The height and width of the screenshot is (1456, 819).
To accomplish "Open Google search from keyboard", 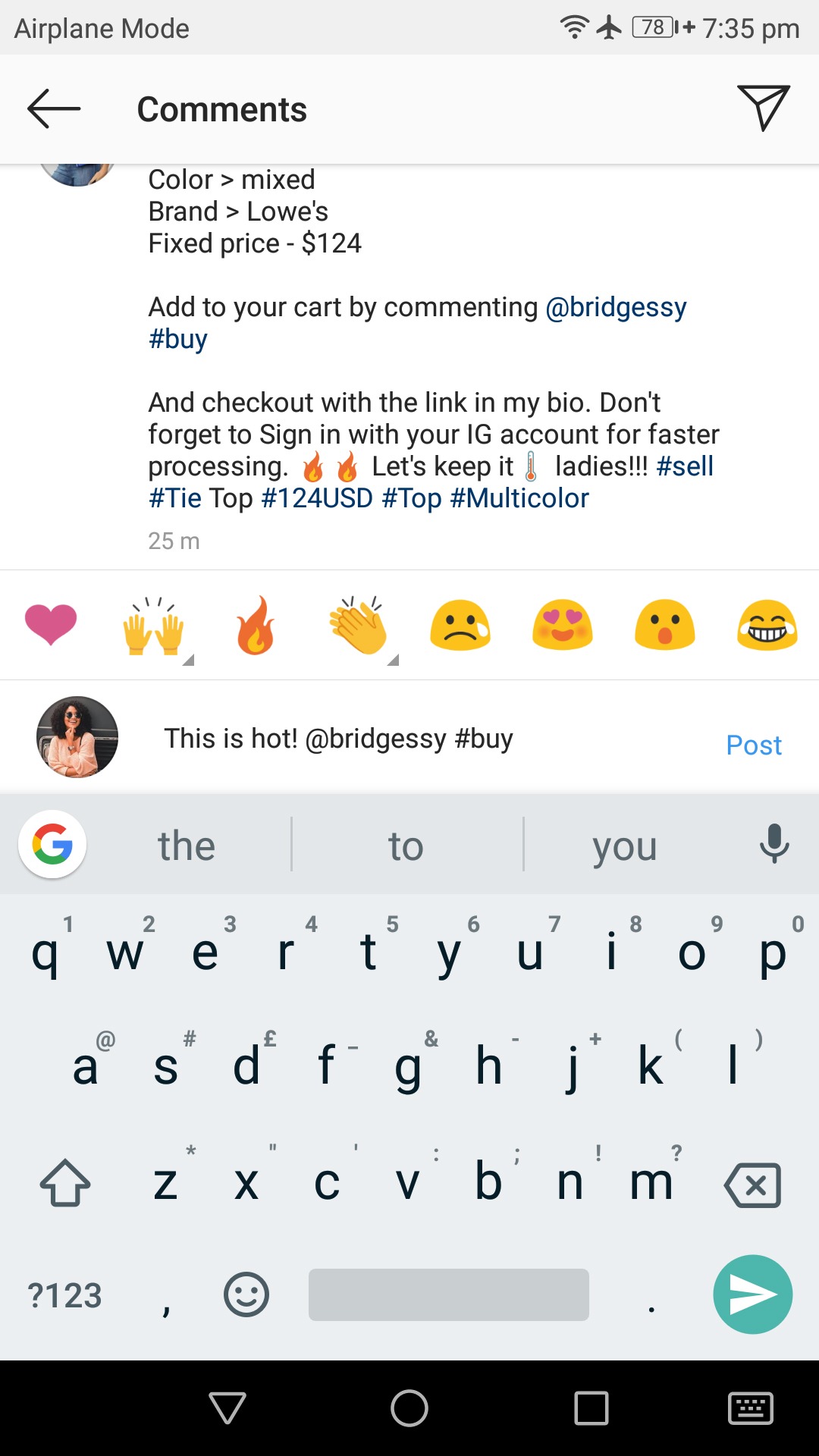I will 52,844.
